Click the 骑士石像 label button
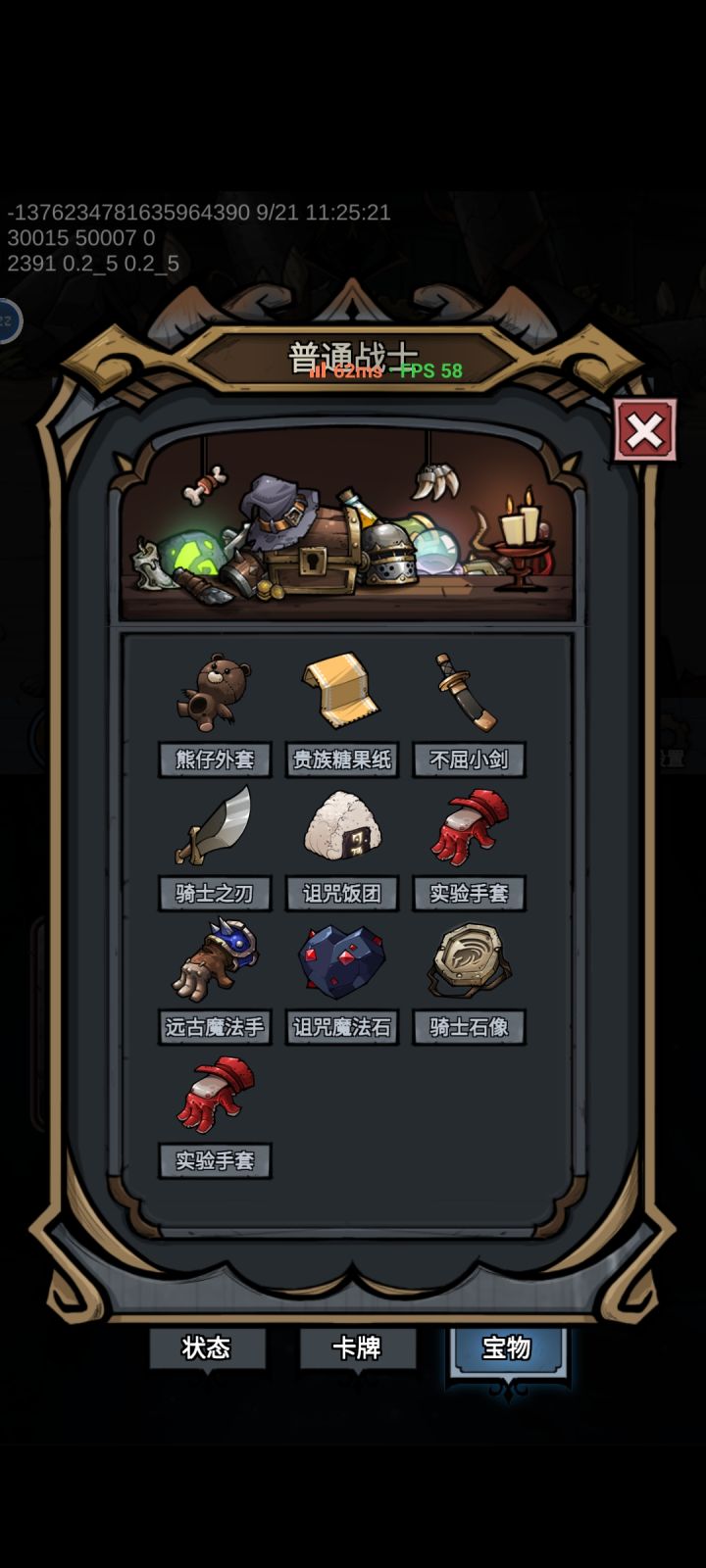Screen dimensions: 706x1568 coord(471,1026)
